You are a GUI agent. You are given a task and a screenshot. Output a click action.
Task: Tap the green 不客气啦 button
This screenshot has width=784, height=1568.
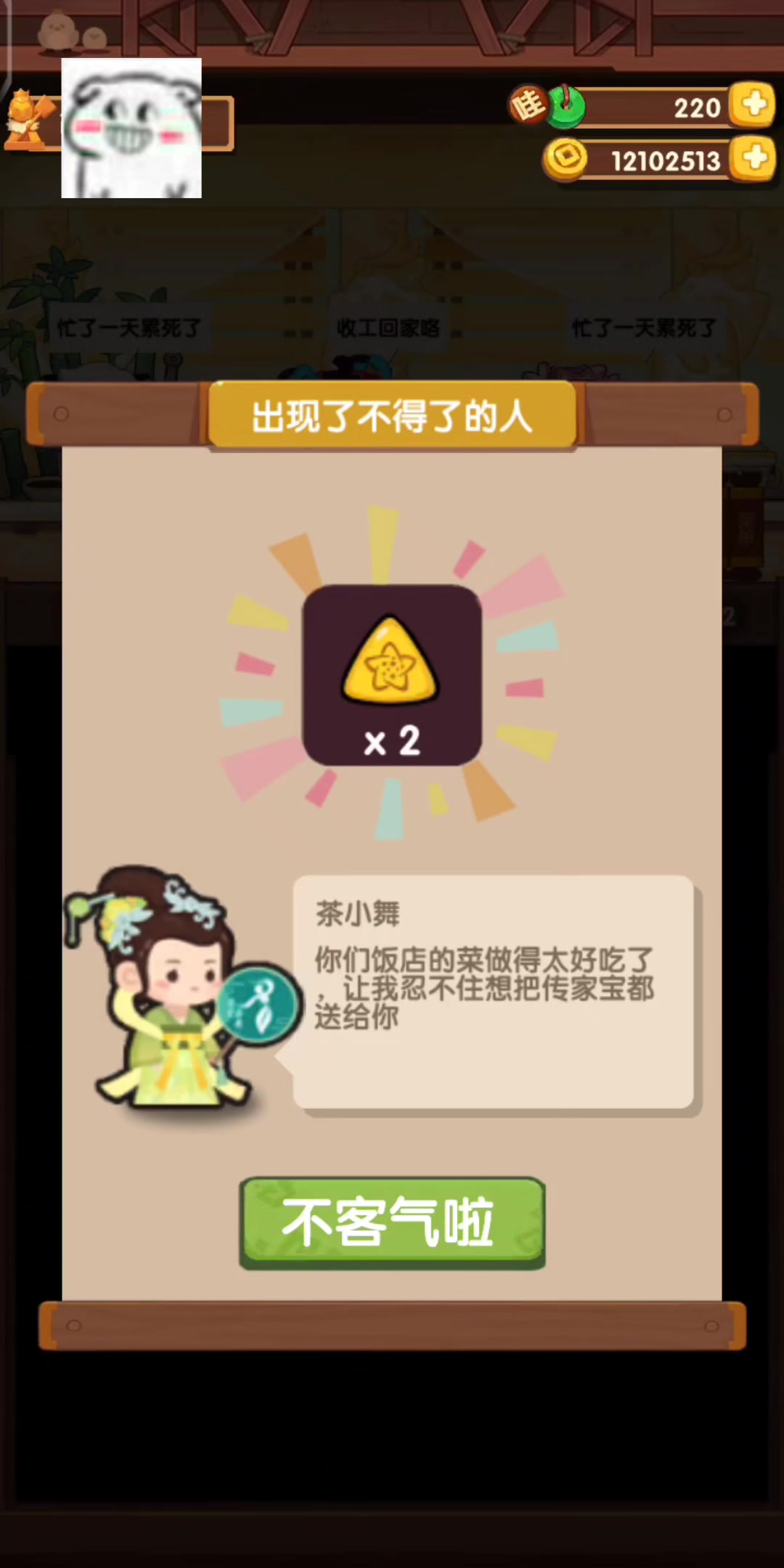click(x=392, y=1223)
